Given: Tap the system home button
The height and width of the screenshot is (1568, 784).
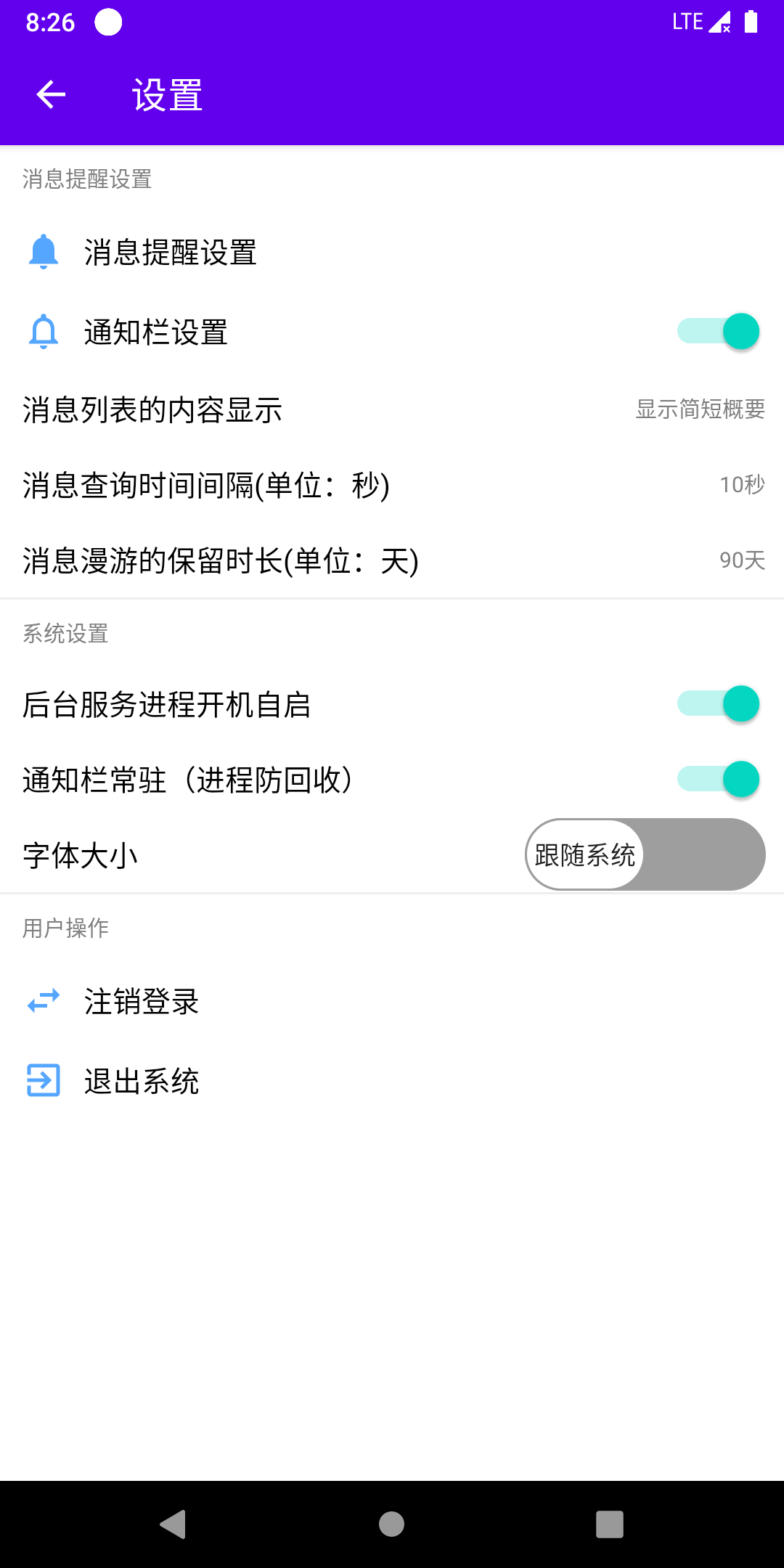Looking at the screenshot, I should click(x=392, y=1524).
